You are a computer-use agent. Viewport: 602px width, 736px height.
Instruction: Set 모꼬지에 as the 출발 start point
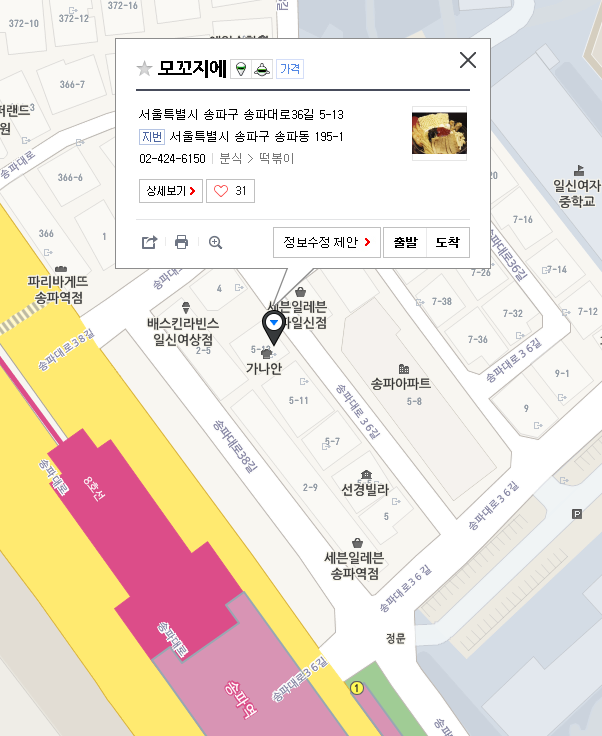tap(405, 242)
